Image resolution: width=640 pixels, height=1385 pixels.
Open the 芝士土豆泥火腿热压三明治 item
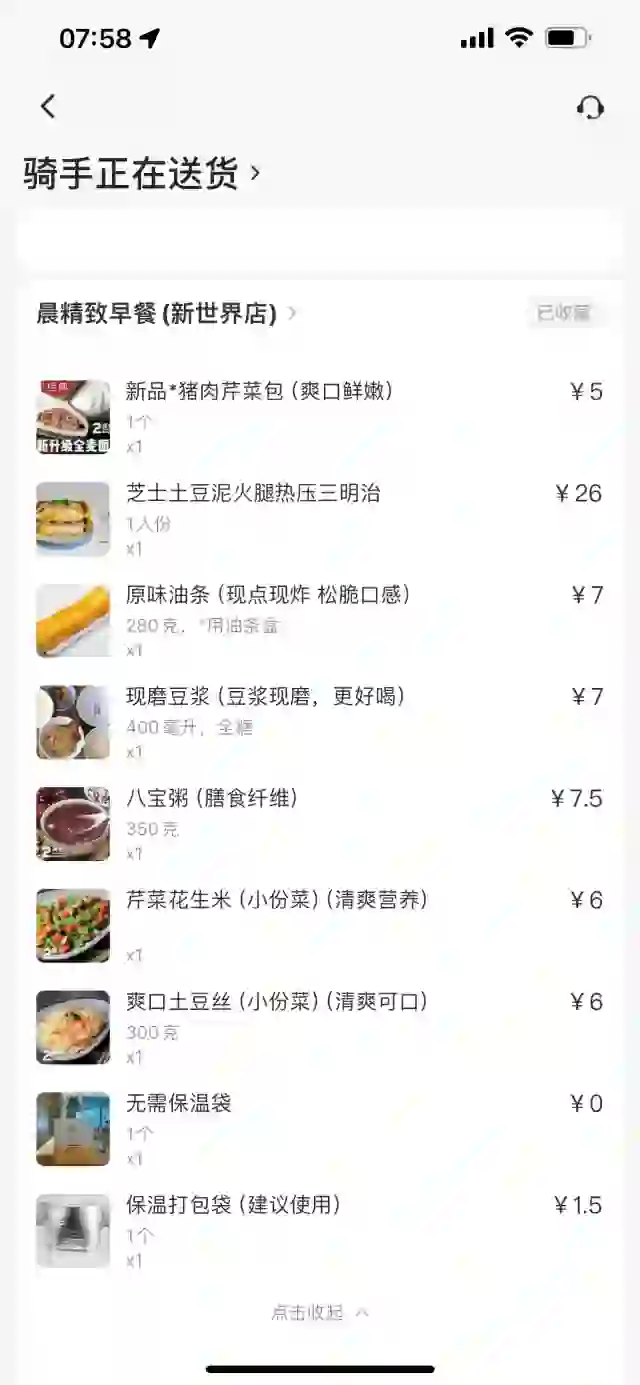320,519
